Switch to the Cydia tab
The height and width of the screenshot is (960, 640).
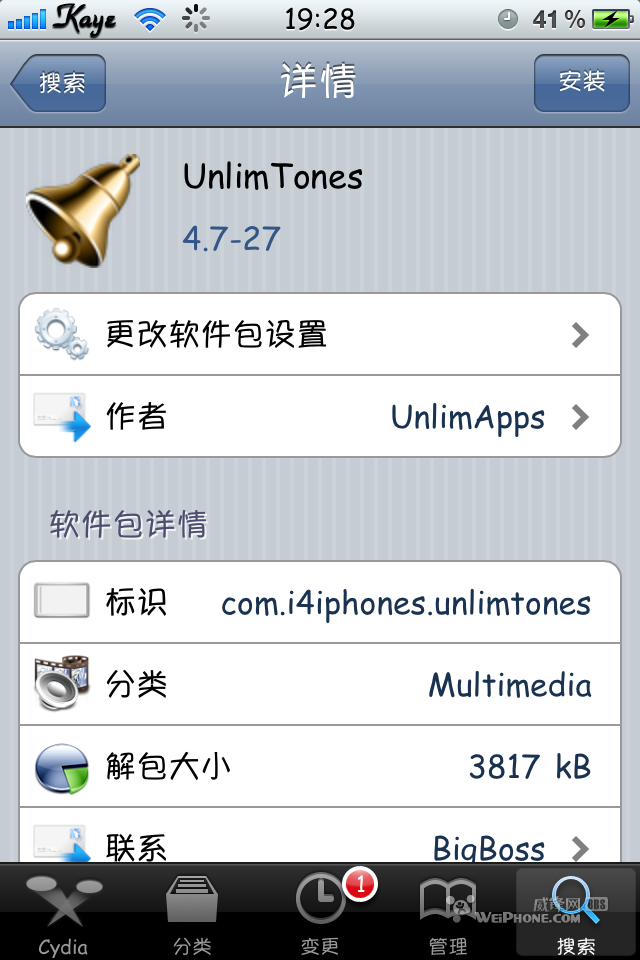point(63,912)
